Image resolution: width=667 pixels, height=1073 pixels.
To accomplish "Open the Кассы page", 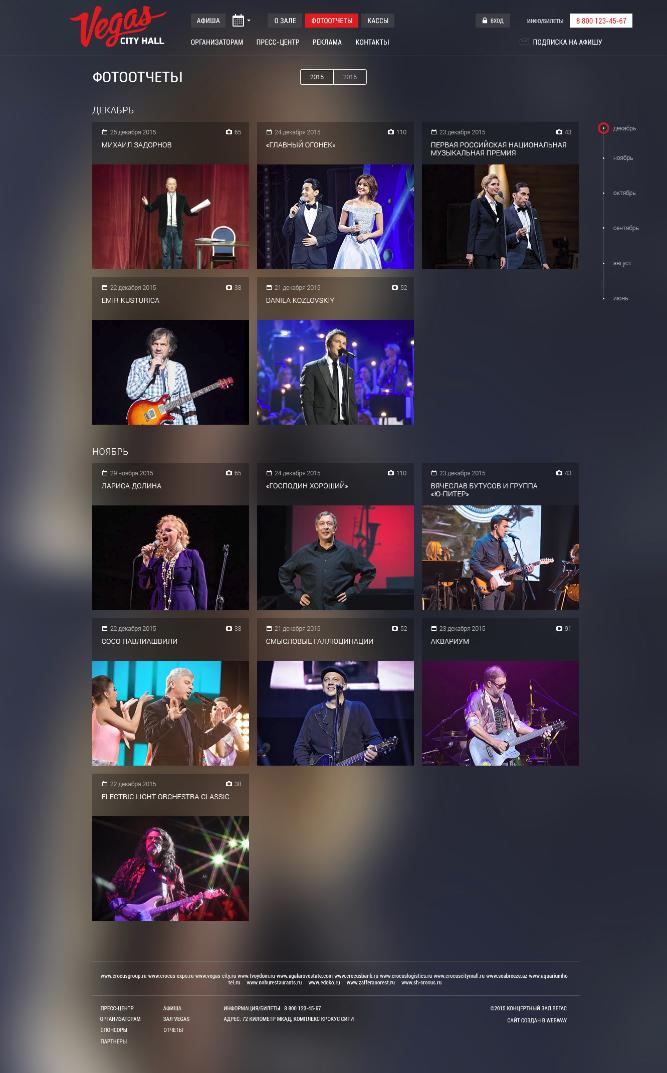I will (378, 20).
